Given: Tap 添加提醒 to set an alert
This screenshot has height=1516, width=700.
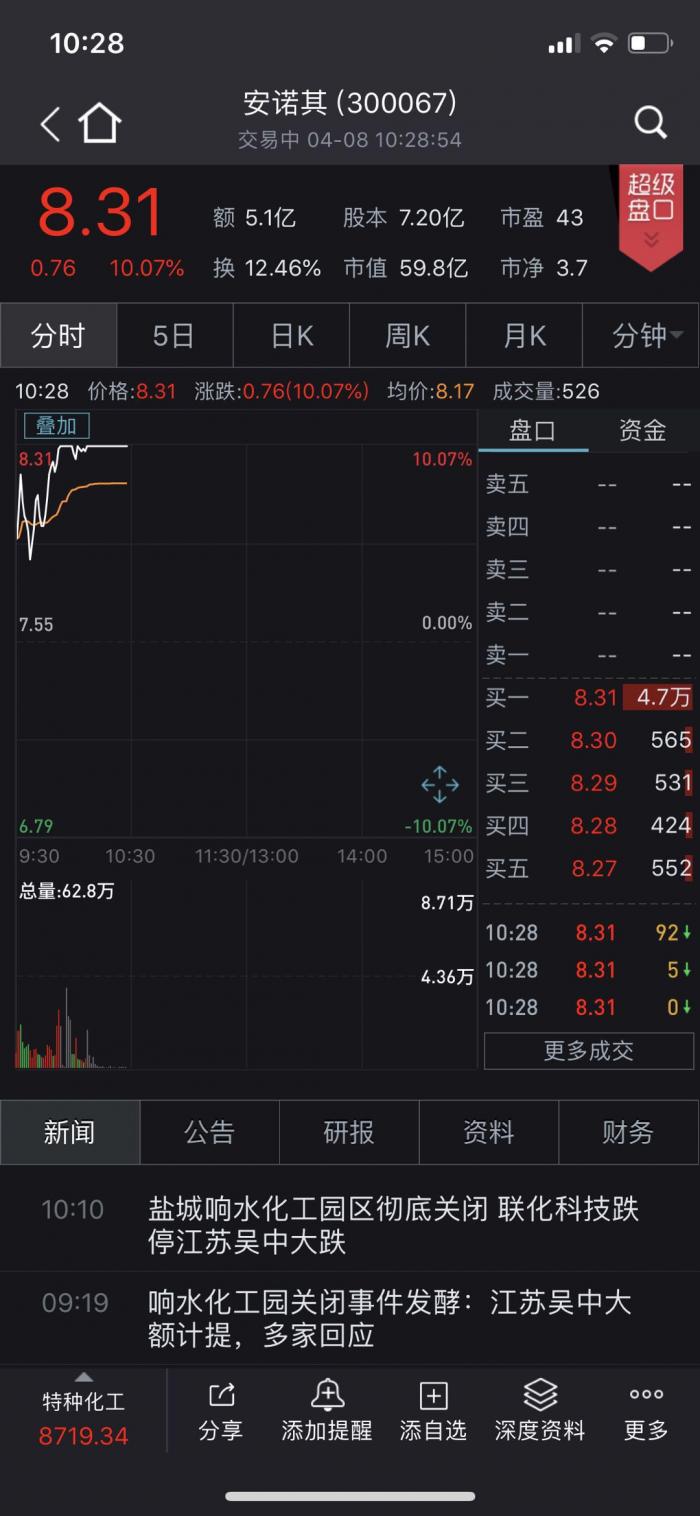Looking at the screenshot, I should pyautogui.click(x=327, y=1411).
